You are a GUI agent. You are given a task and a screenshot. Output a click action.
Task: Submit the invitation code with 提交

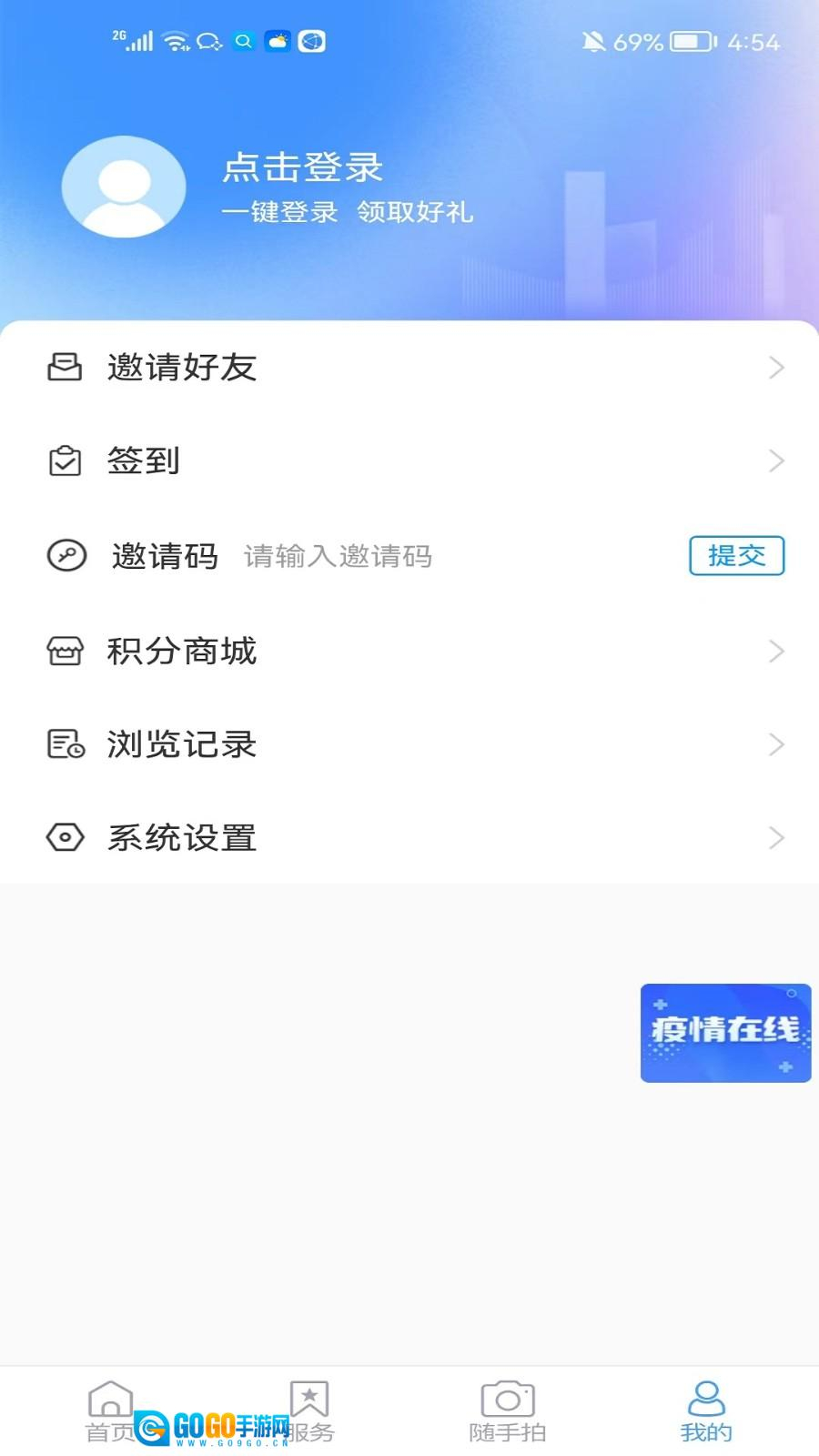(736, 556)
